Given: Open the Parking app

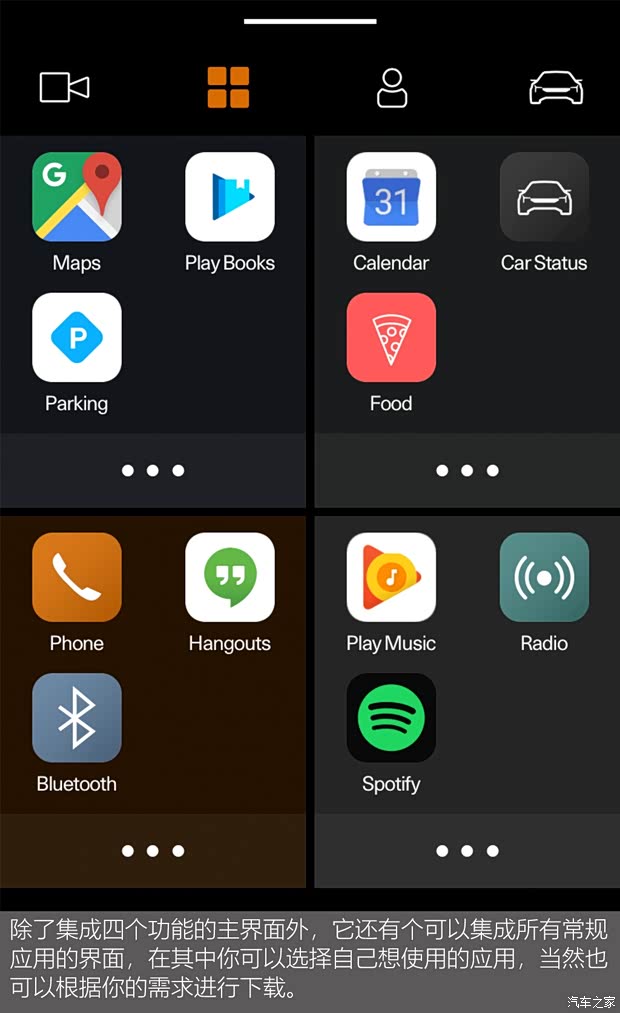Looking at the screenshot, I should coord(77,338).
